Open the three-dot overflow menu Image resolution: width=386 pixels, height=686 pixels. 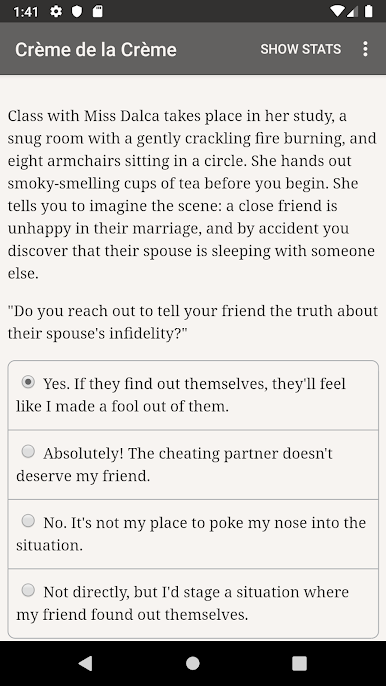pos(365,49)
